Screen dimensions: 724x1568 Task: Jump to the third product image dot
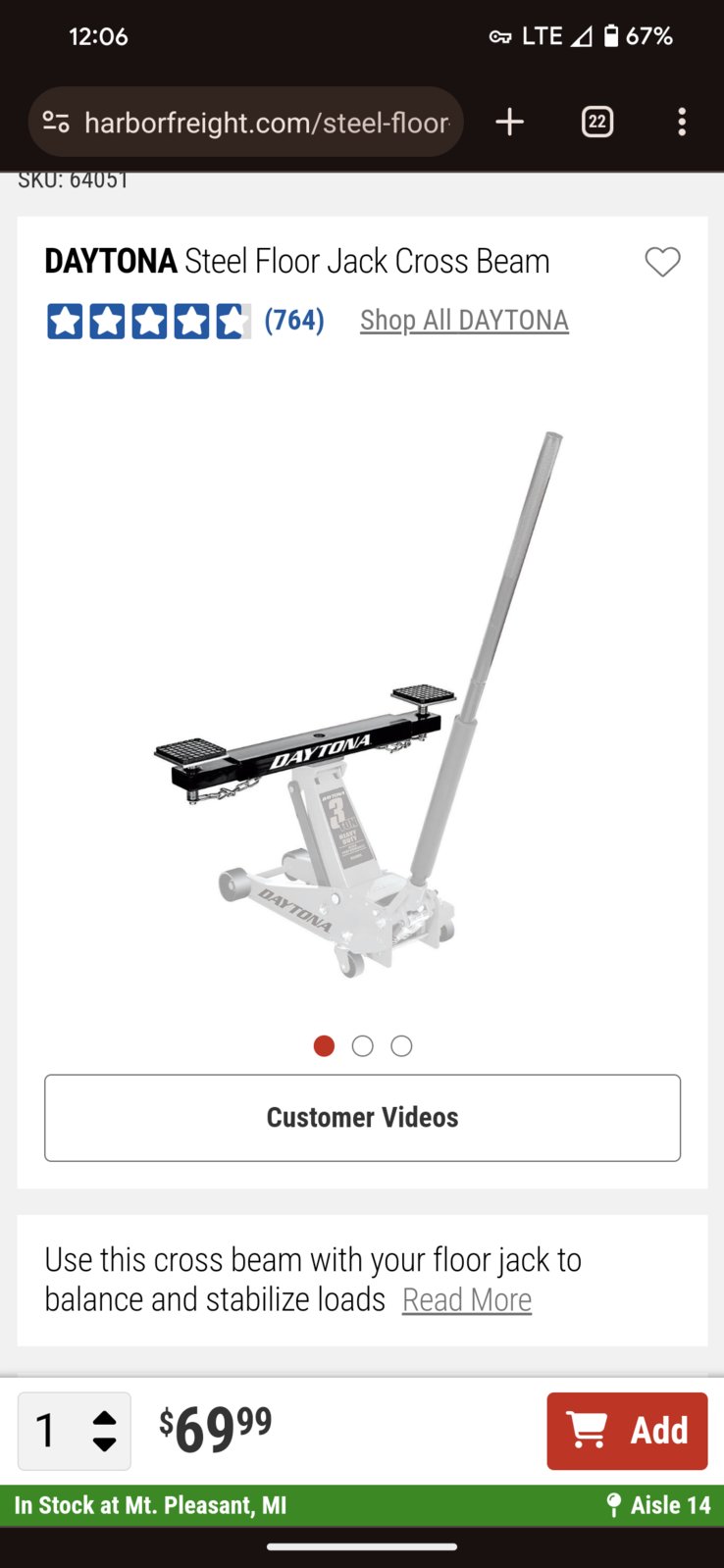point(401,1046)
